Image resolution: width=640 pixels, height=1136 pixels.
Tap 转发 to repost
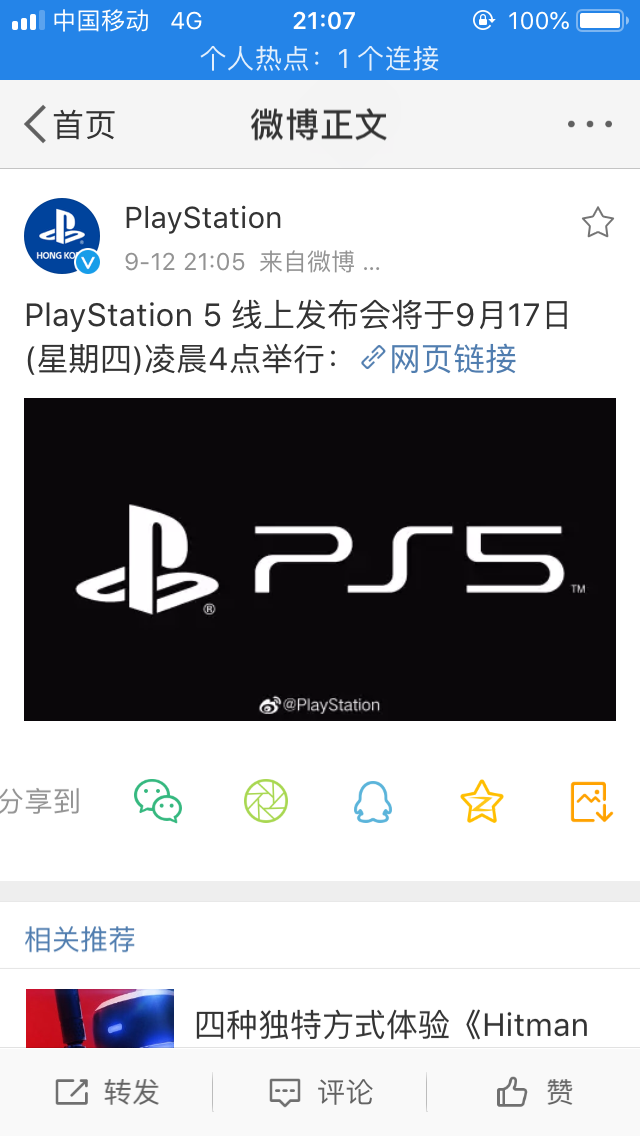(107, 1092)
